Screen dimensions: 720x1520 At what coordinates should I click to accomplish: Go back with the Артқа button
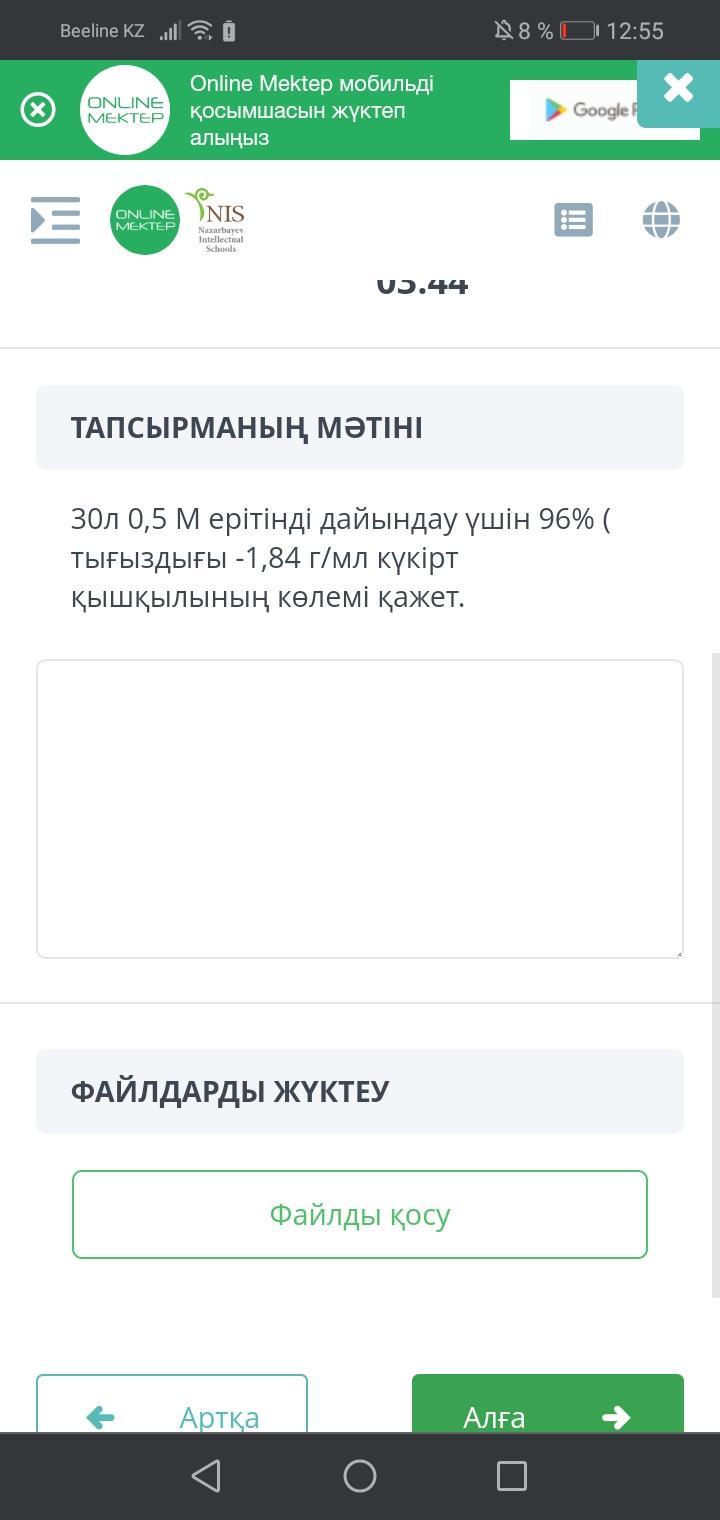(172, 1410)
